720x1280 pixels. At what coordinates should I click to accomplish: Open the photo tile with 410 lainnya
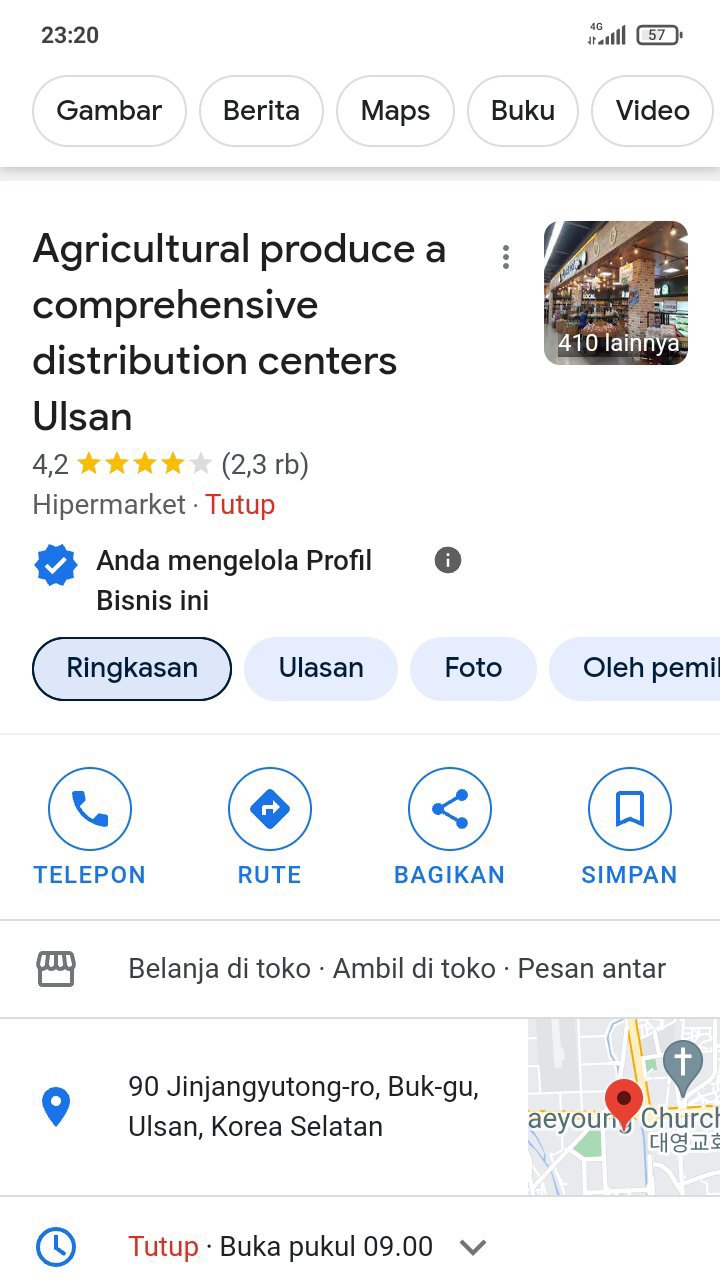click(x=616, y=293)
